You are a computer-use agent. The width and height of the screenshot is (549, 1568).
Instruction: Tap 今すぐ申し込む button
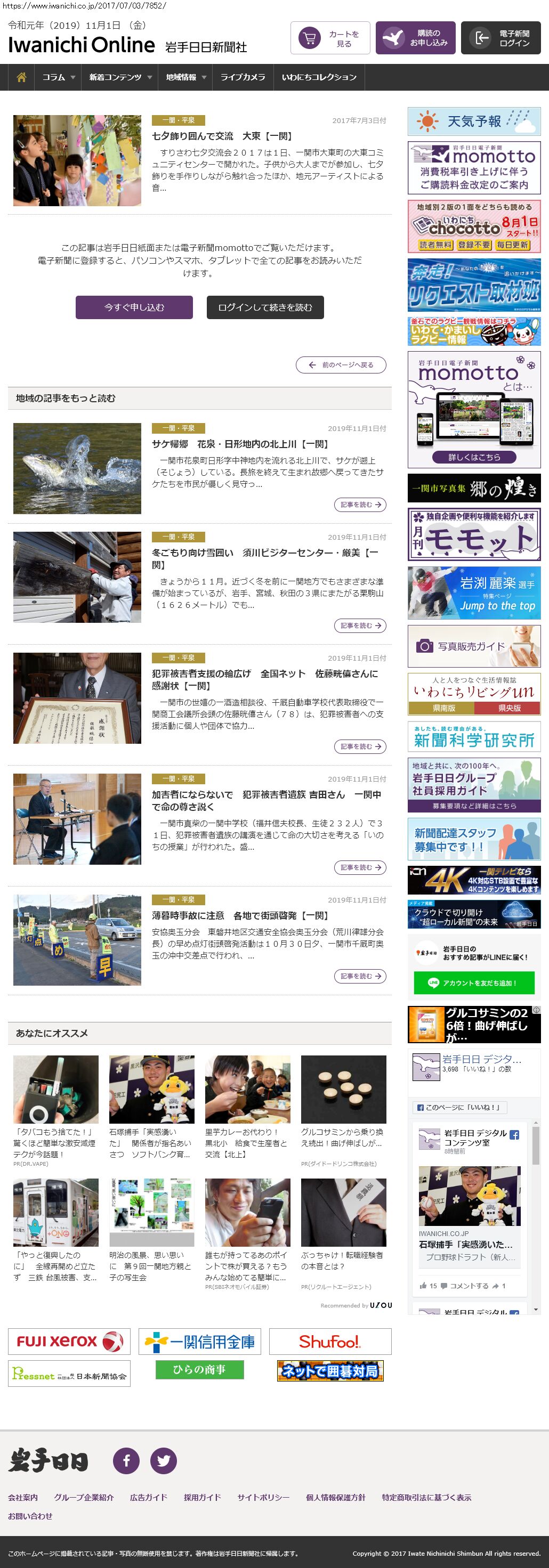[134, 307]
